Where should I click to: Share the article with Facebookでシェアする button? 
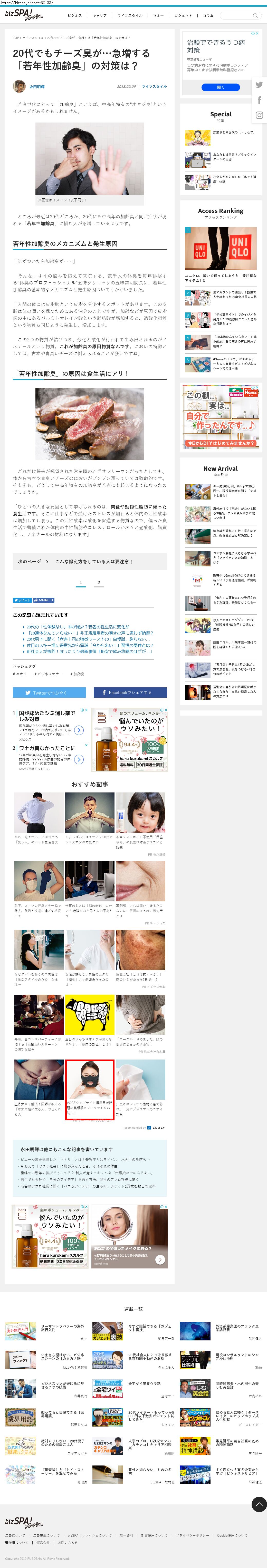[130, 692]
